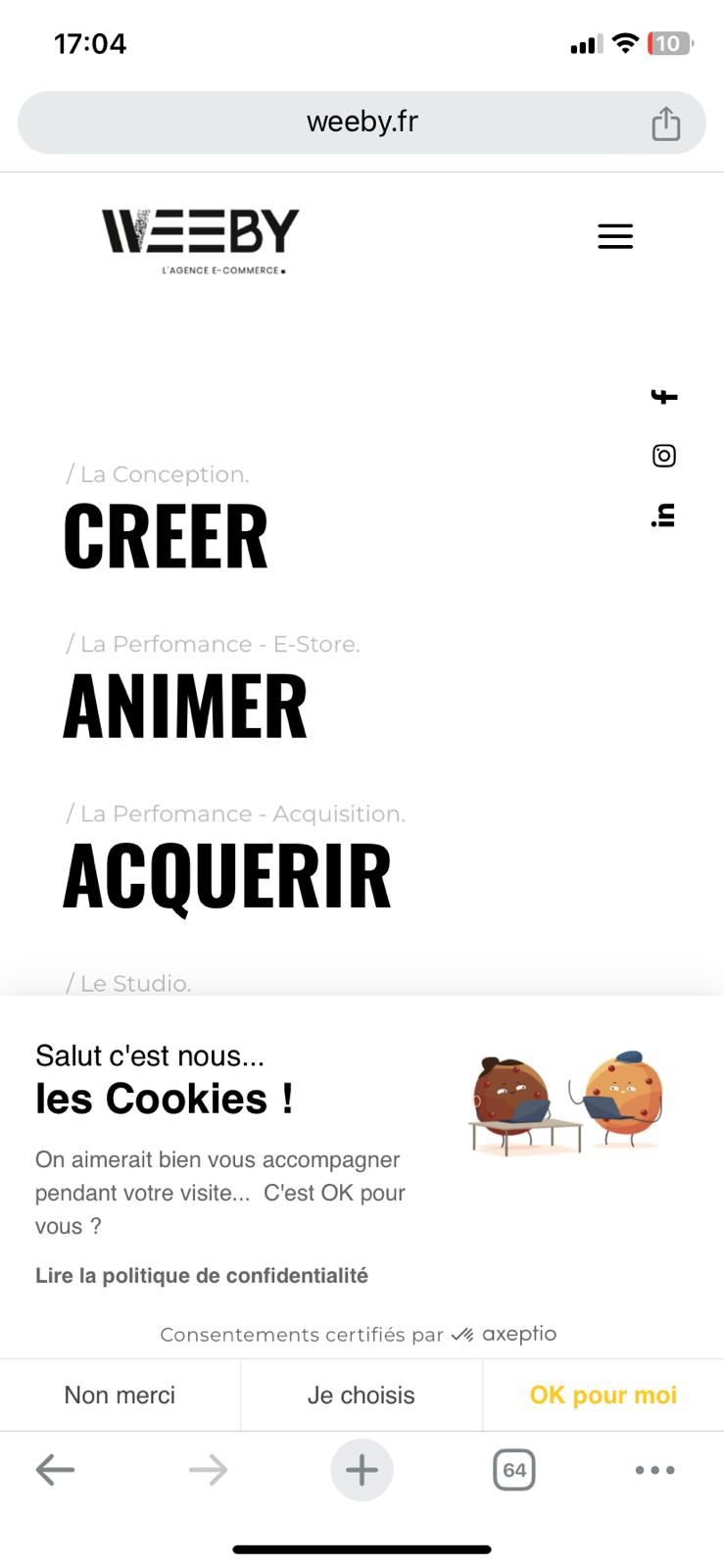Viewport: 724px width, 1568px height.
Task: Go back to the previous page
Action: pyautogui.click(x=55, y=1470)
